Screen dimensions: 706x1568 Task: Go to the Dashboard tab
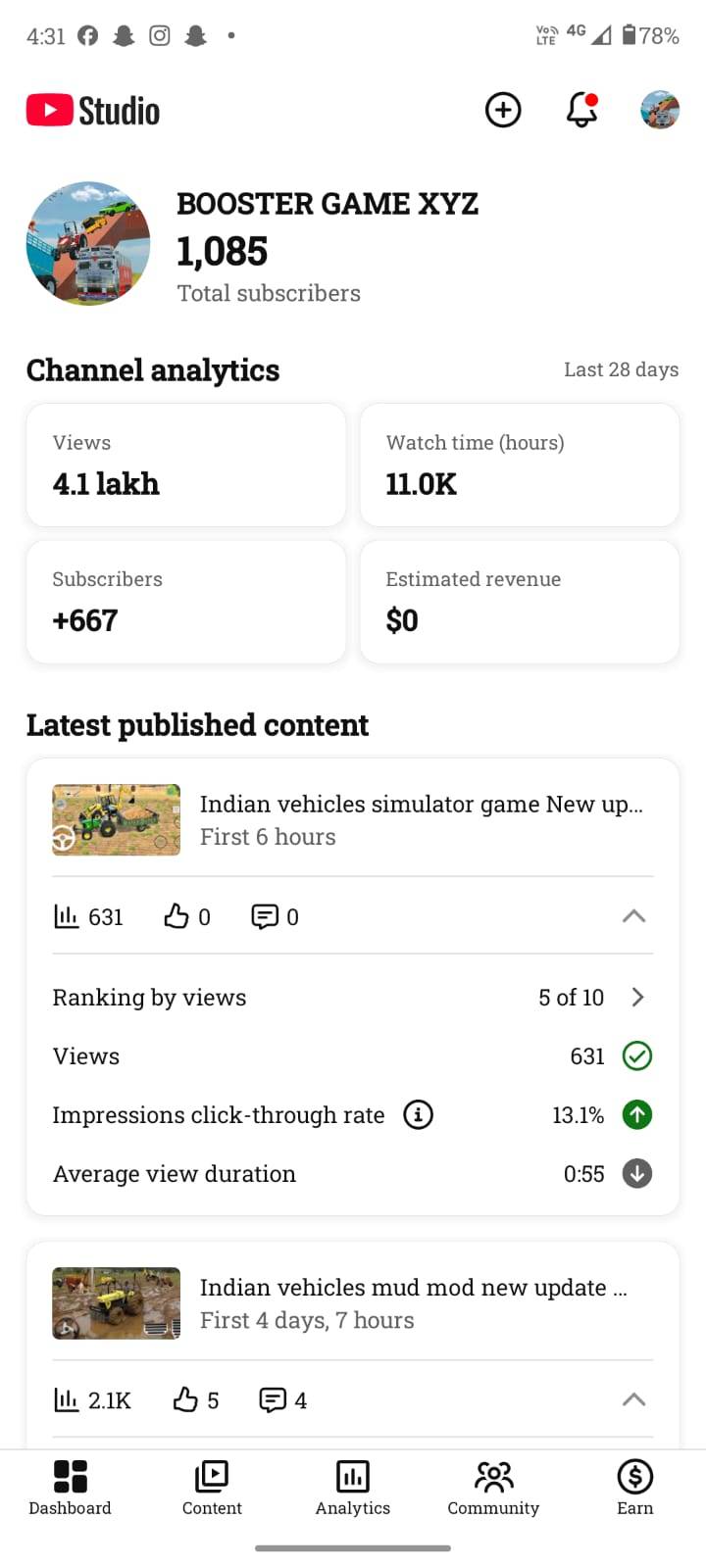point(70,1486)
